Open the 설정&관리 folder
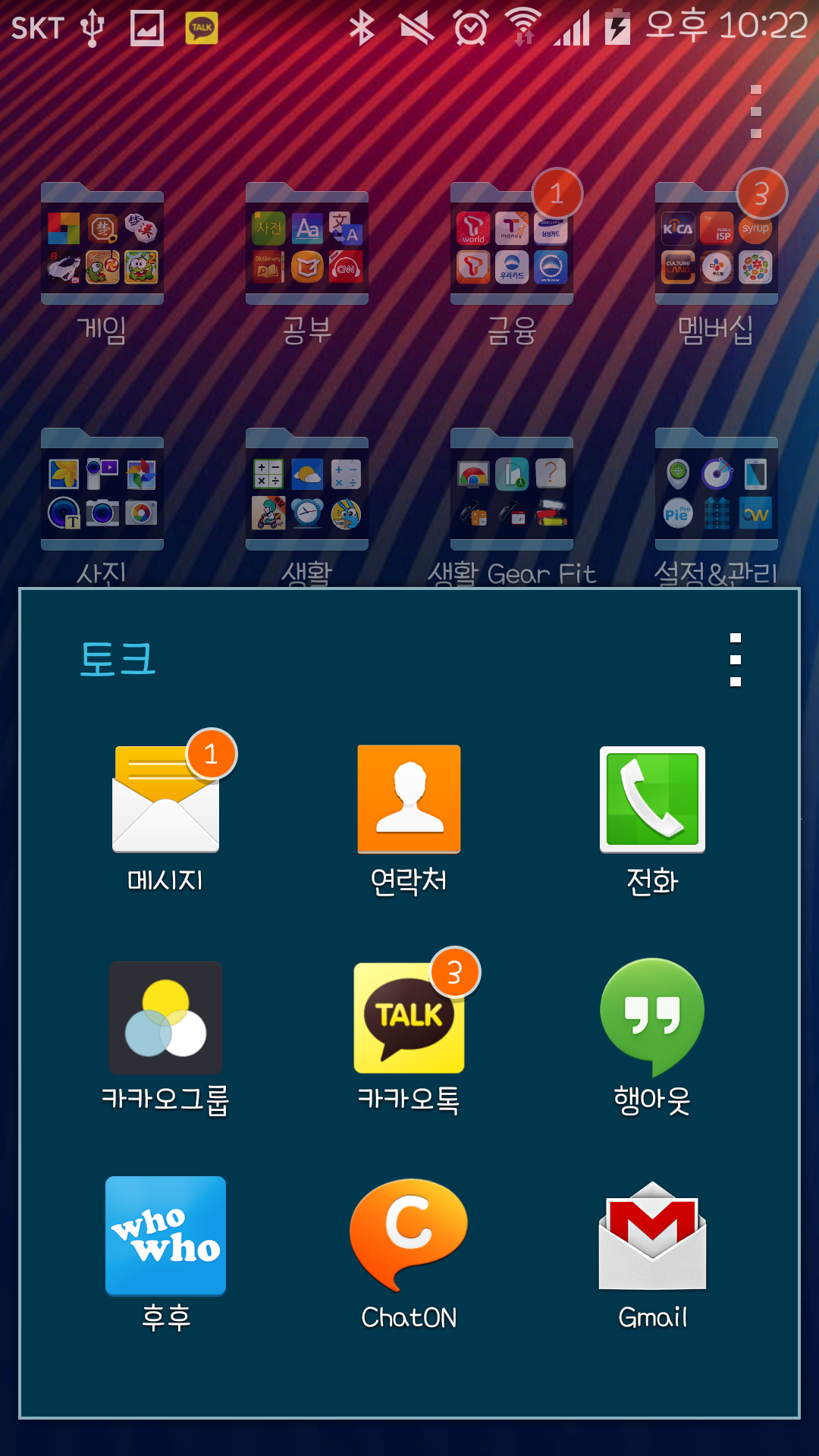 (717, 493)
